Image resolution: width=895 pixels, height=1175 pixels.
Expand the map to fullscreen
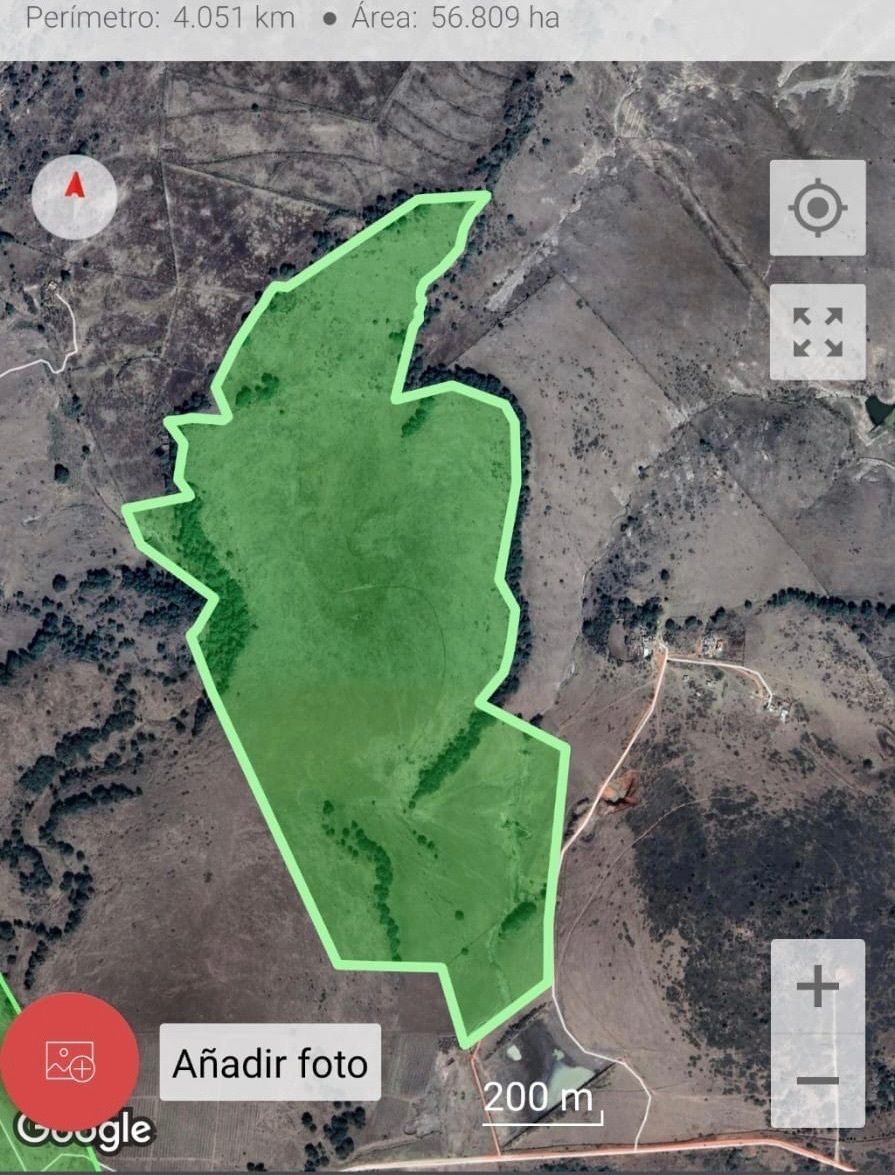[817, 332]
